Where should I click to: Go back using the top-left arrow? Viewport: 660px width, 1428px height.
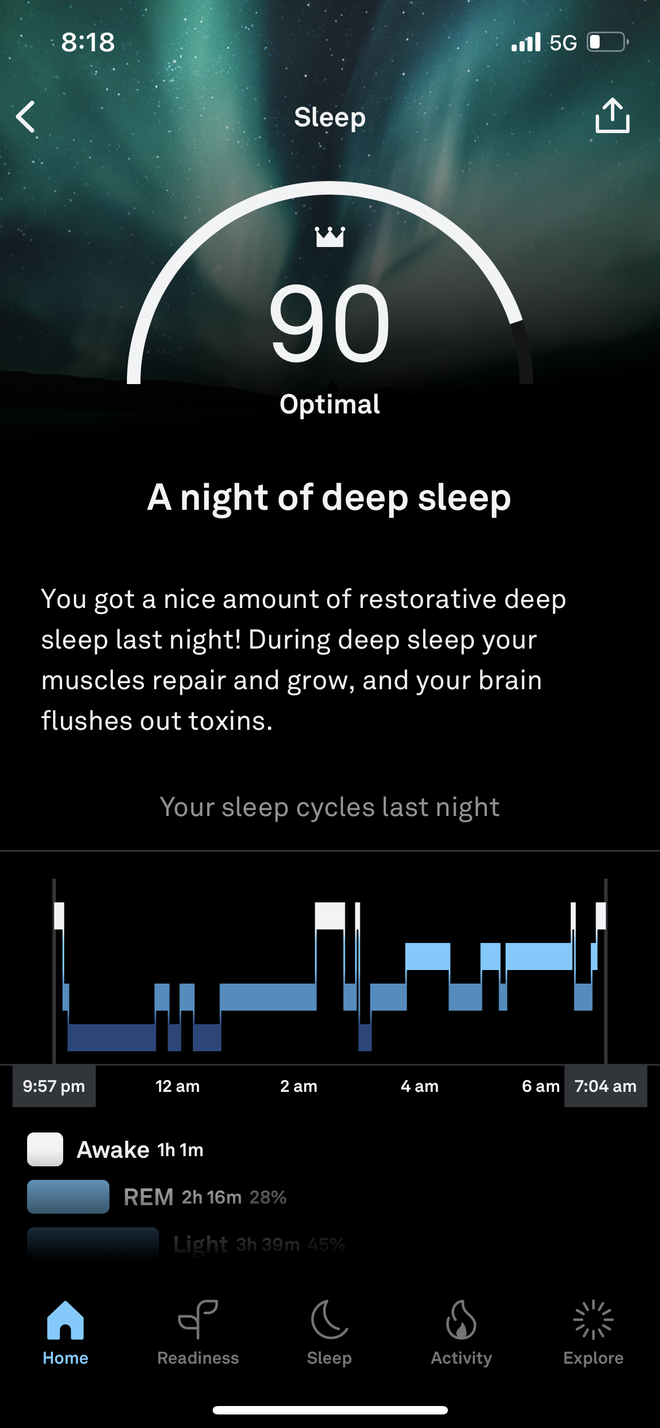(26, 117)
